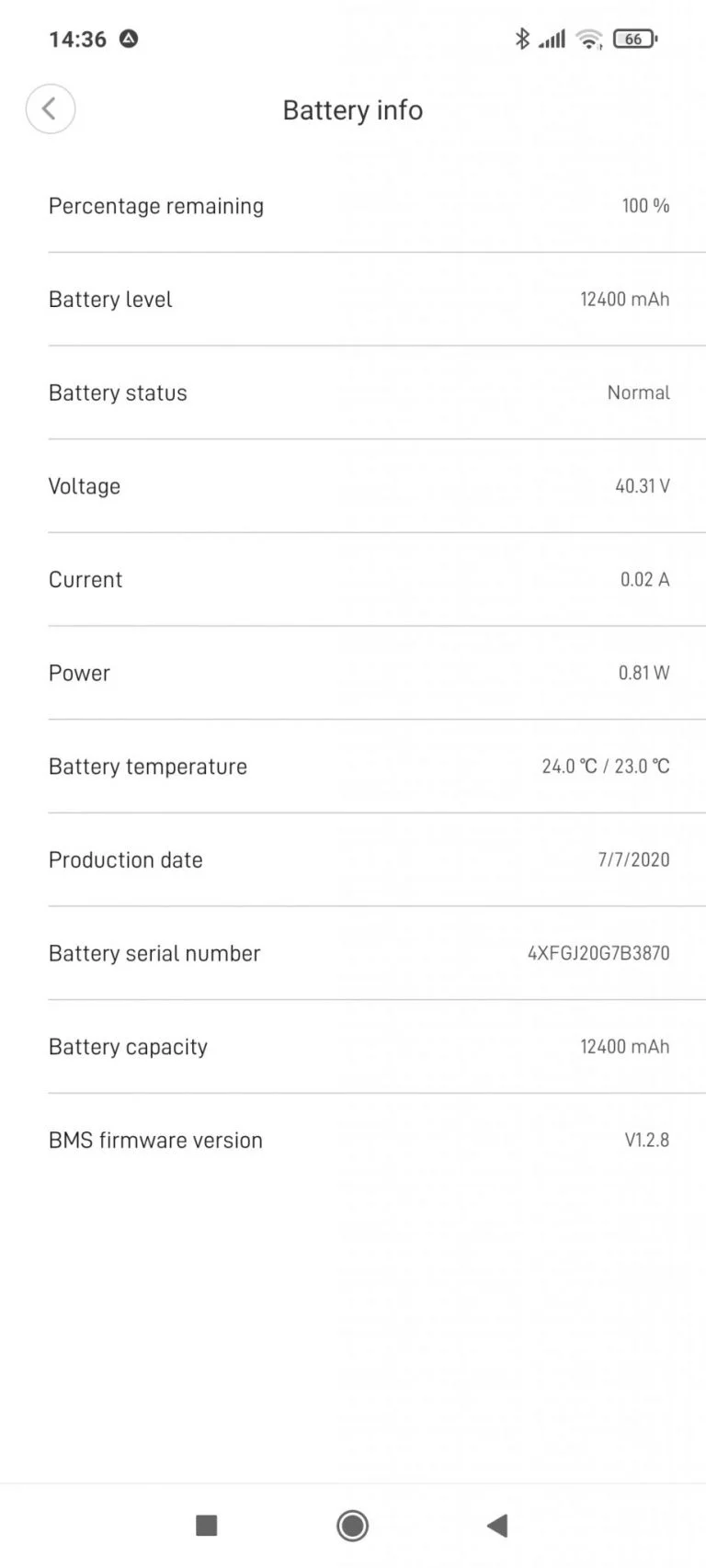The width and height of the screenshot is (706, 1568).
Task: Tap the Power value 0.81 W
Action: [644, 673]
